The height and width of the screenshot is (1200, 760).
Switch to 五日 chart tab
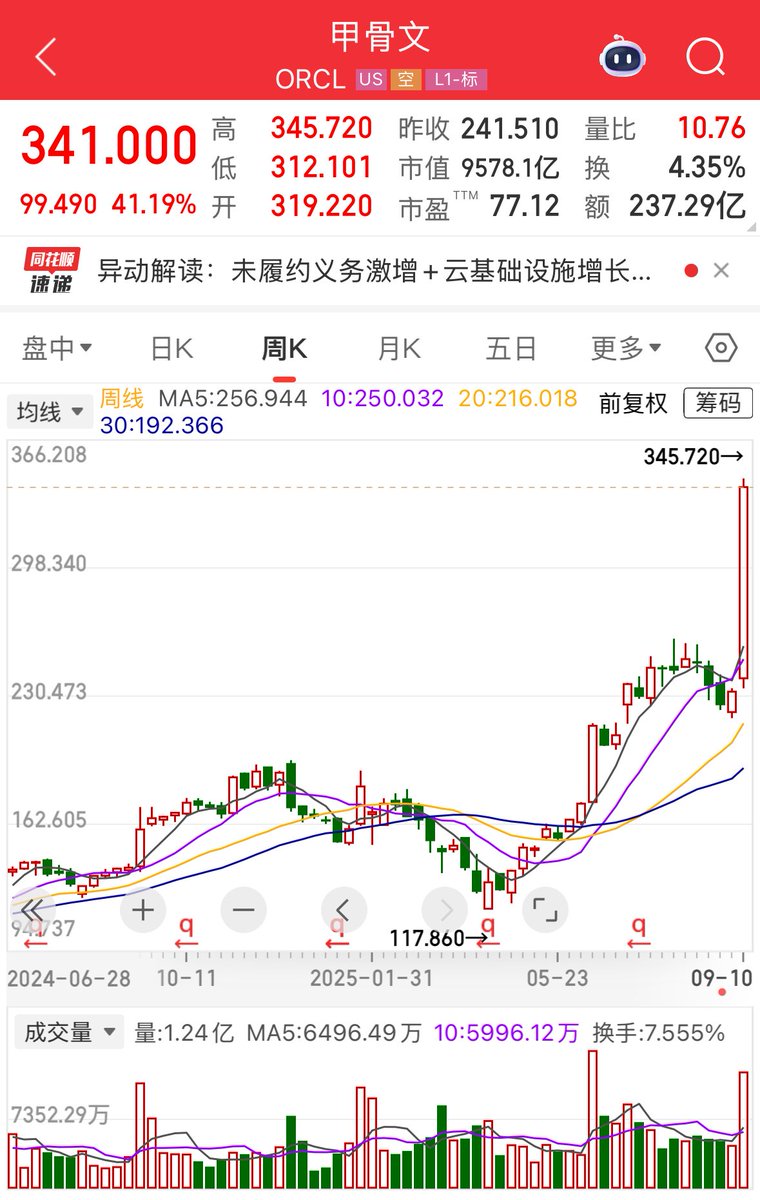(511, 348)
